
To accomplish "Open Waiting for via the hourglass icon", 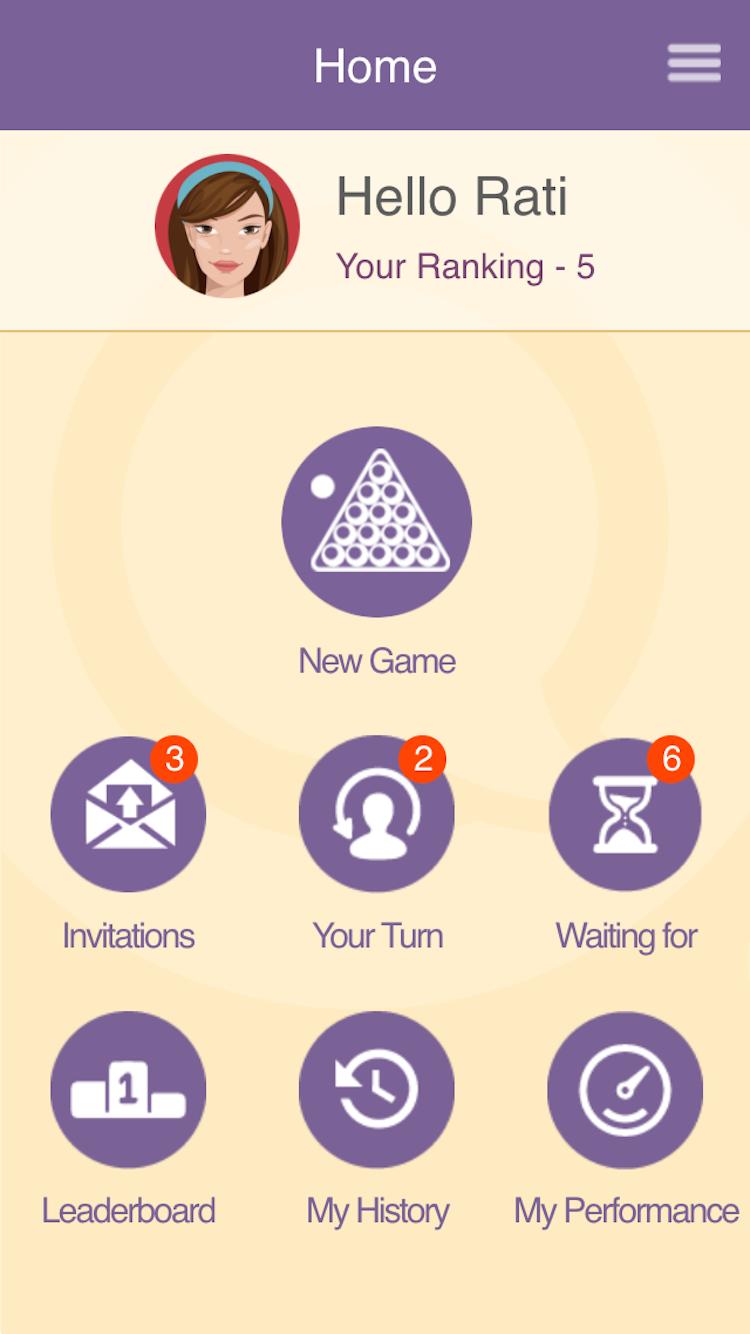I will tap(625, 815).
